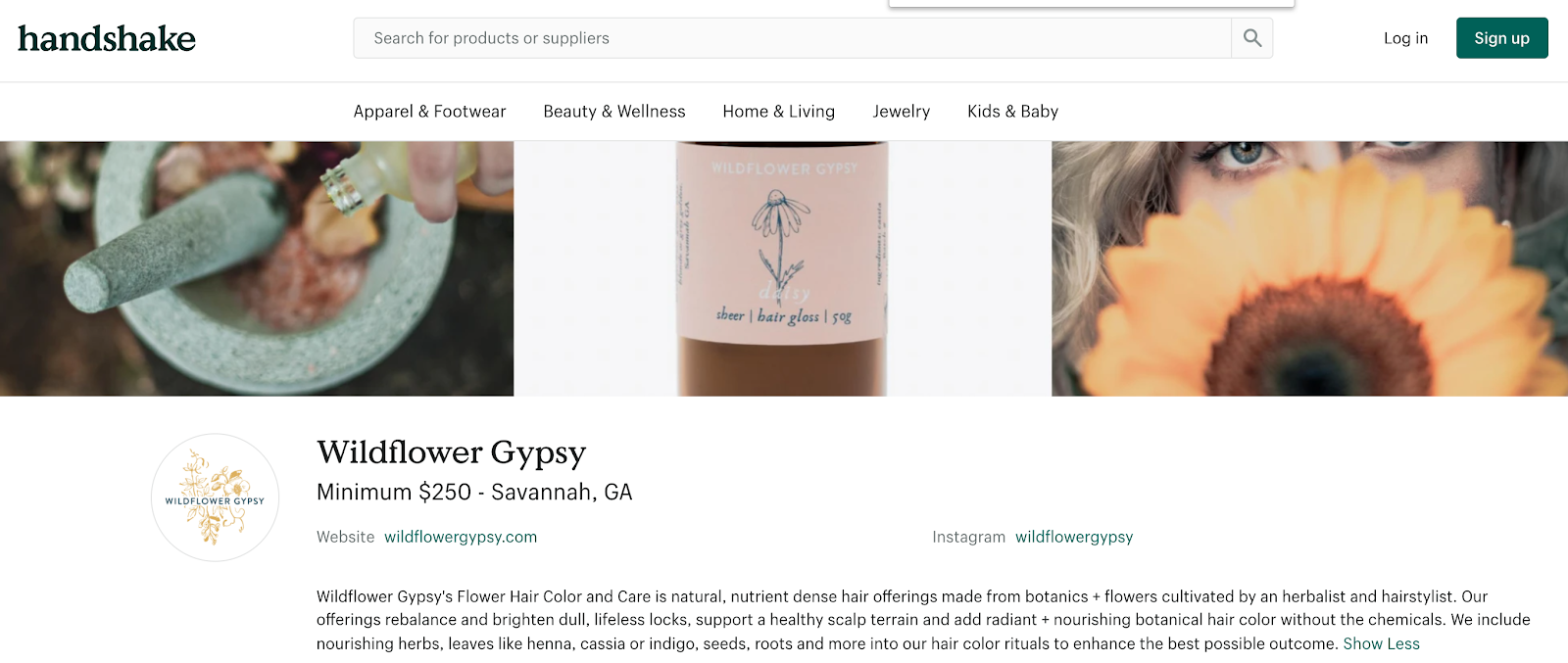Viewport: 1568px width, 663px height.
Task: Collapse the description with Show Less
Action: (1381, 643)
